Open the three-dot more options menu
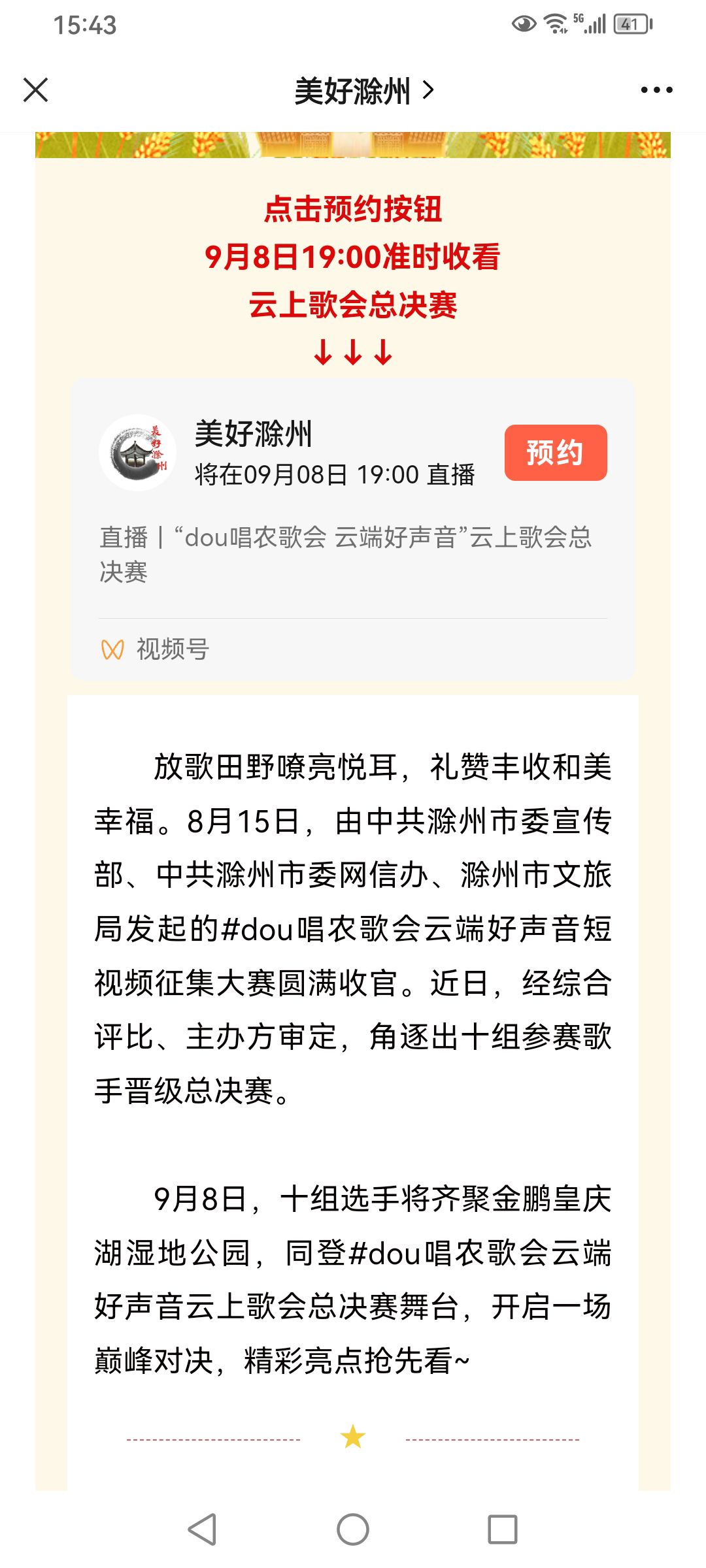706x1568 pixels. (x=656, y=90)
